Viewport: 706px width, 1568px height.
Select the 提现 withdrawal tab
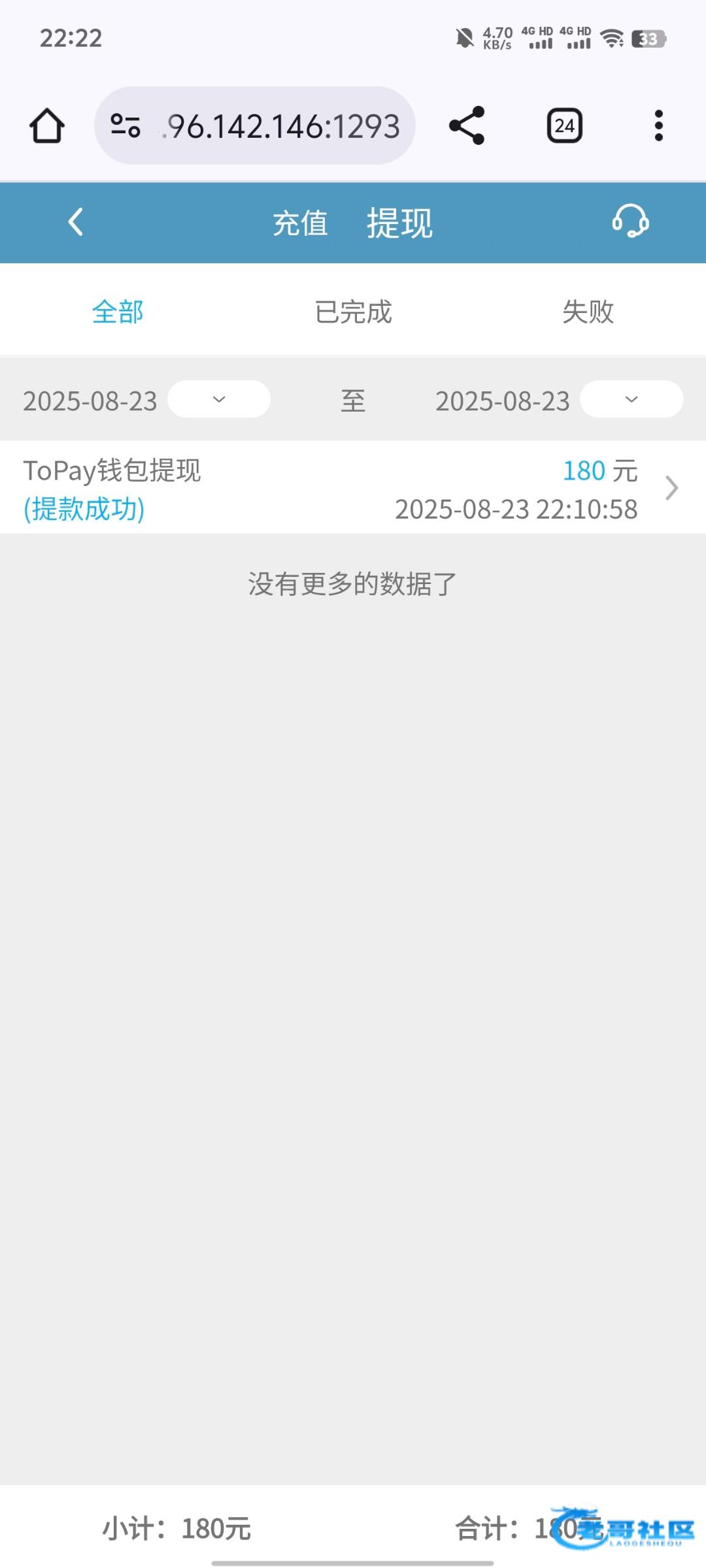(x=399, y=223)
